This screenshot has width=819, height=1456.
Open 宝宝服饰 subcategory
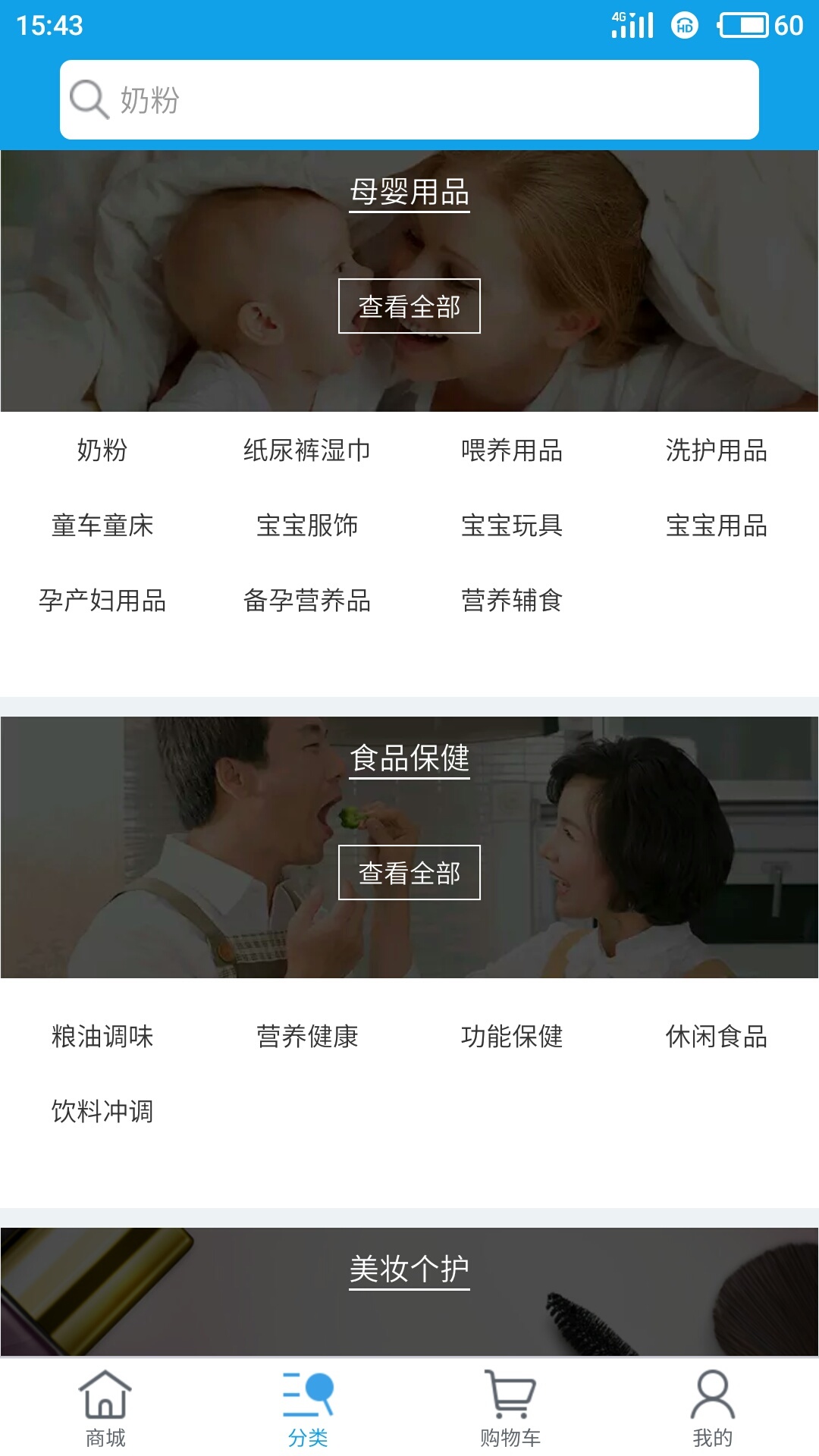pos(307,526)
